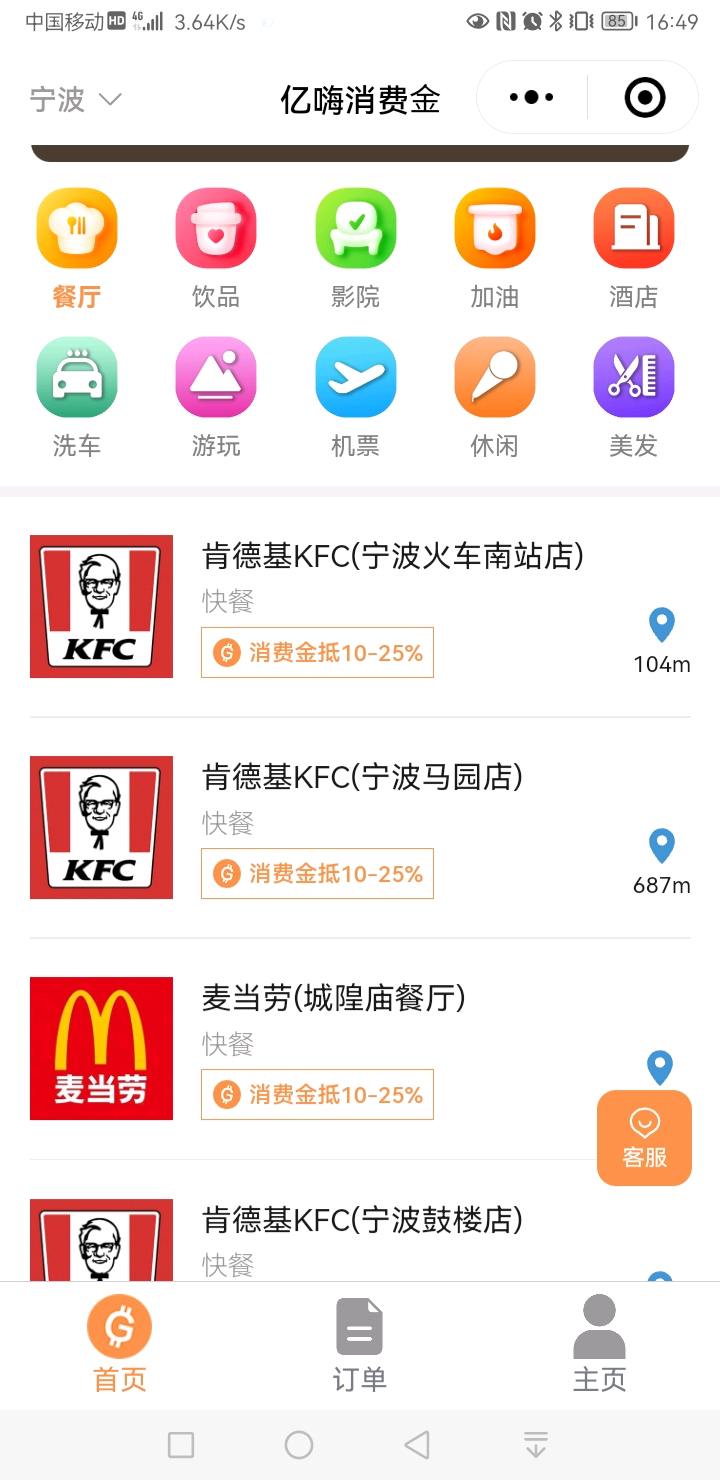Open the mini program three-dot menu
Image resolution: width=720 pixels, height=1480 pixels.
pos(531,97)
